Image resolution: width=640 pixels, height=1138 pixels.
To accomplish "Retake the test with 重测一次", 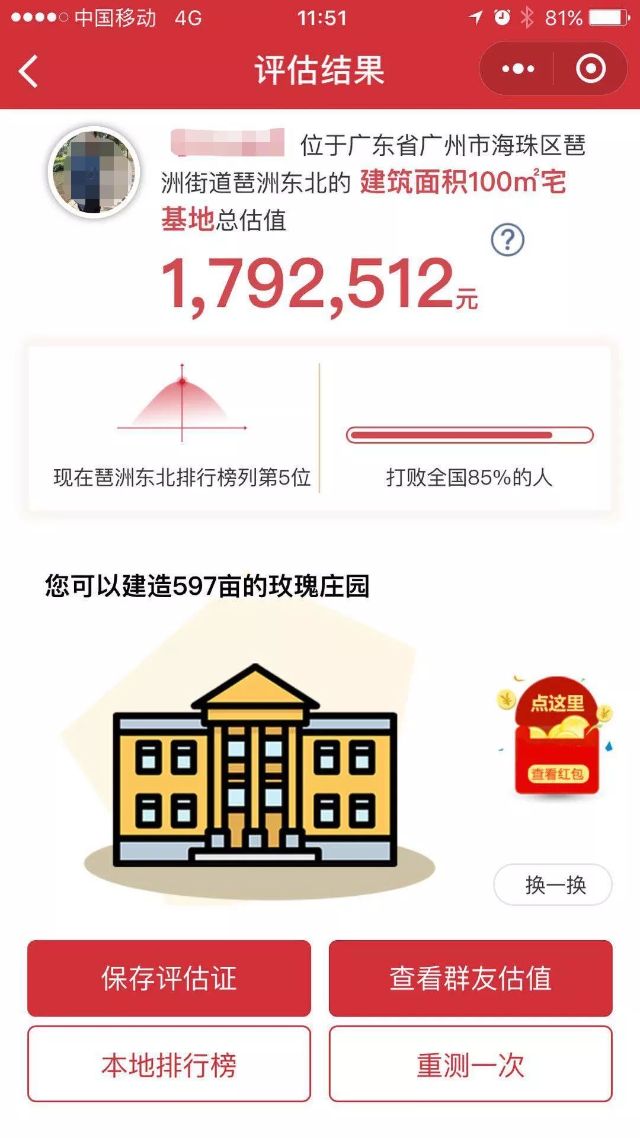I will click(x=470, y=1064).
